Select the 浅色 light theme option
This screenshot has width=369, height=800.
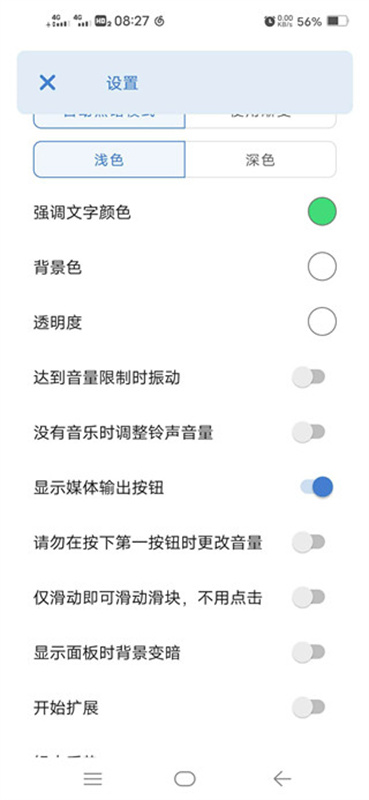109,160
